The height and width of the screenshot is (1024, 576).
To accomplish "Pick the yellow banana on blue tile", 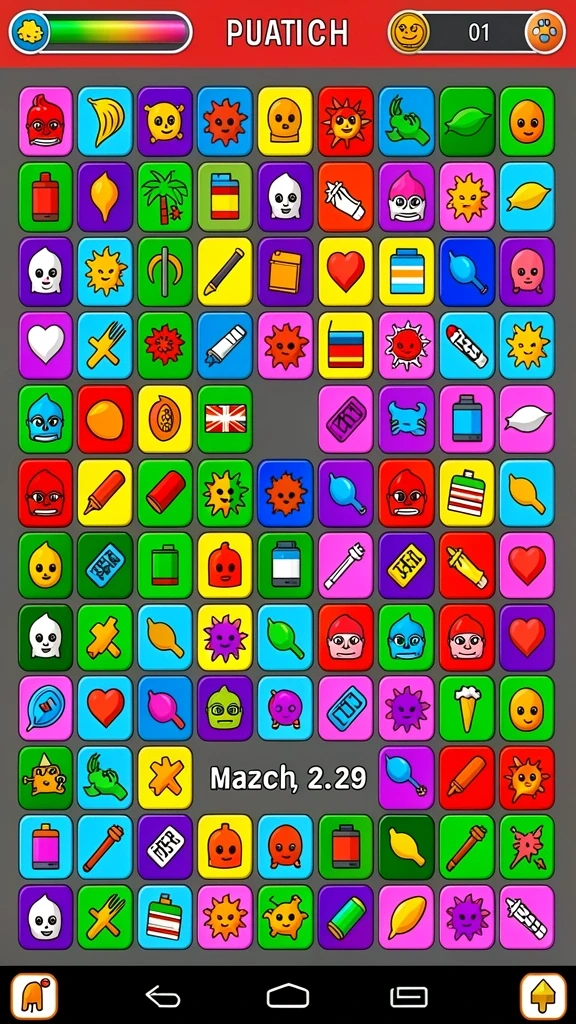I will click(x=105, y=121).
